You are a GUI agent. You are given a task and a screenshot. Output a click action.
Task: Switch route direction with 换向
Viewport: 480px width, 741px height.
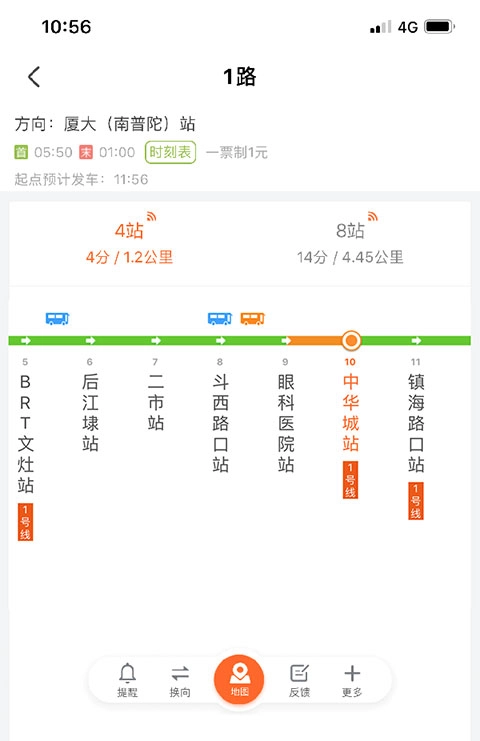180,680
